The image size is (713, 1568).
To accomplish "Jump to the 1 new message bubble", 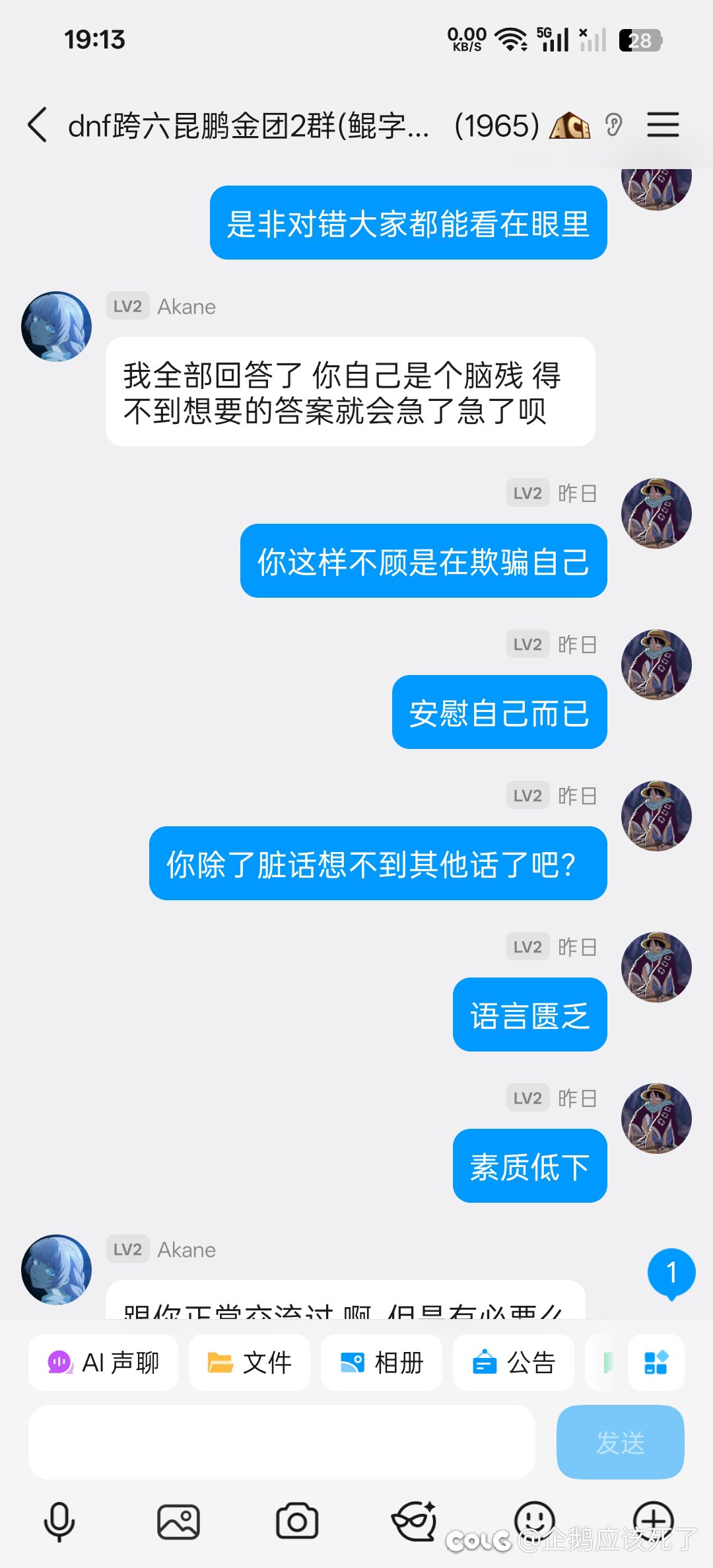I will click(x=671, y=1273).
